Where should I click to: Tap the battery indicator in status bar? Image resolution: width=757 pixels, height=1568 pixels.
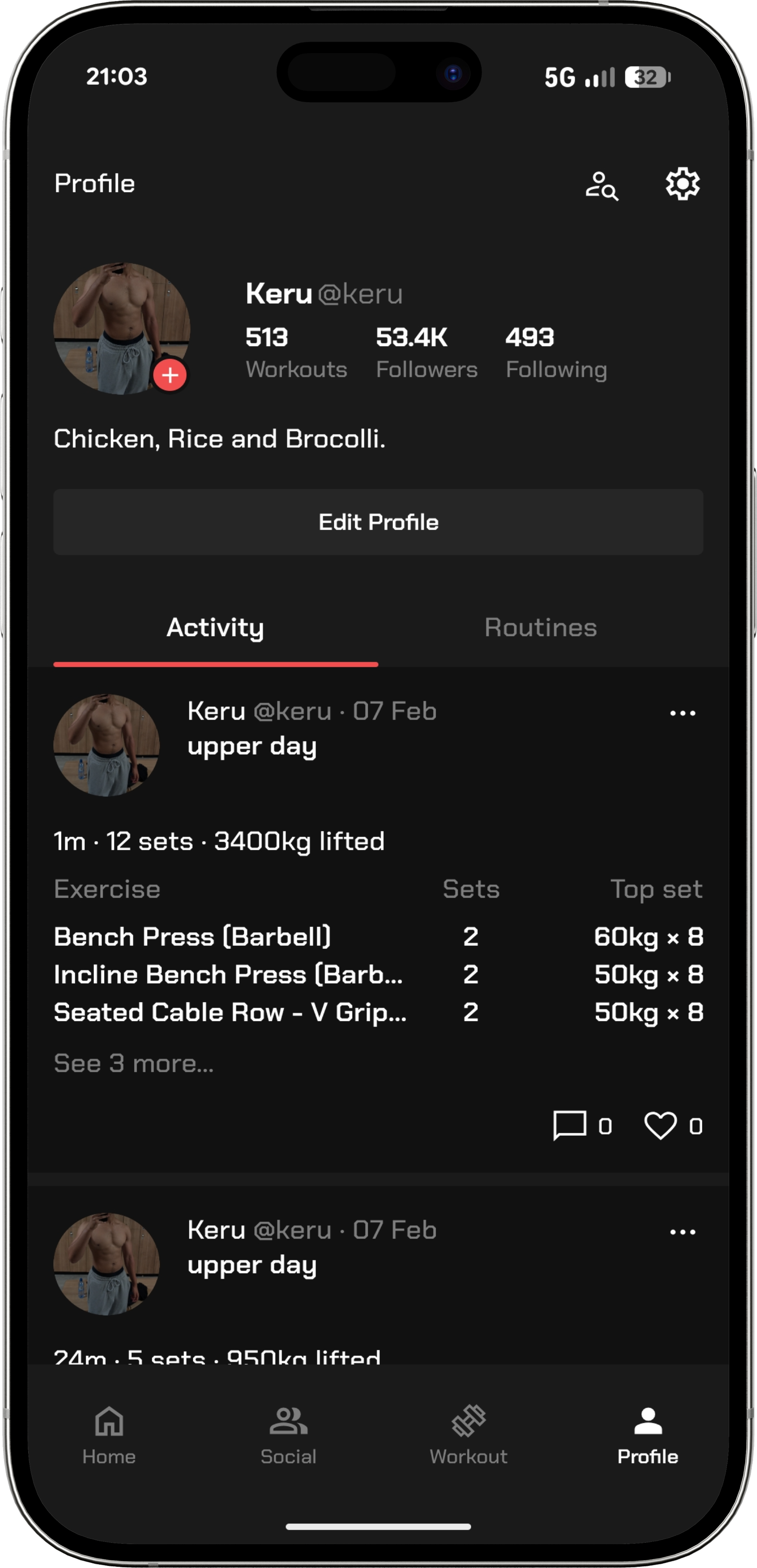pyautogui.click(x=647, y=77)
